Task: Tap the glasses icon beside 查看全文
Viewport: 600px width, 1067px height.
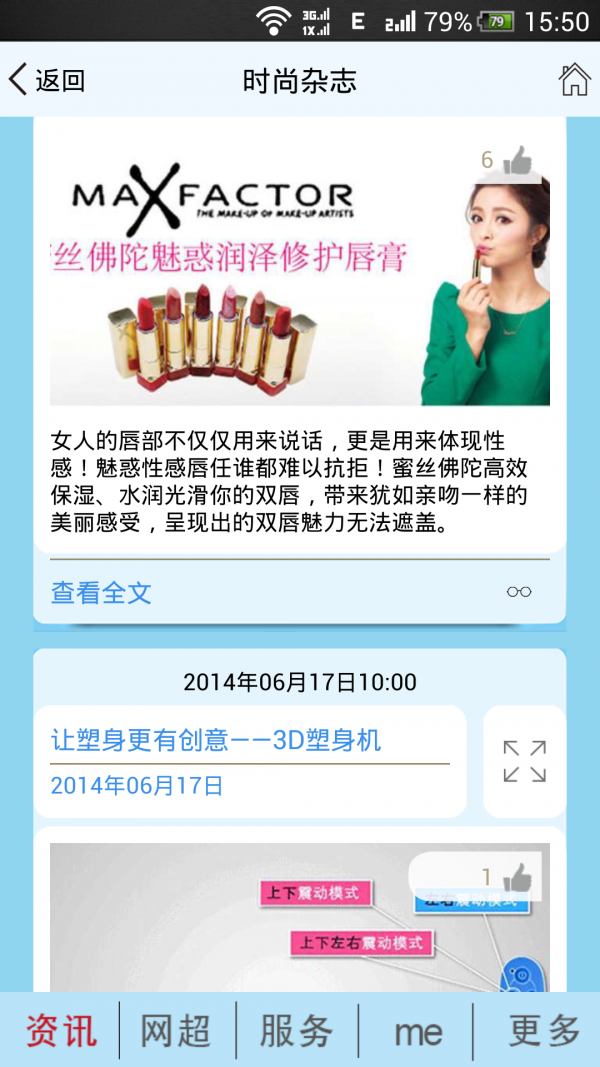Action: click(x=519, y=592)
